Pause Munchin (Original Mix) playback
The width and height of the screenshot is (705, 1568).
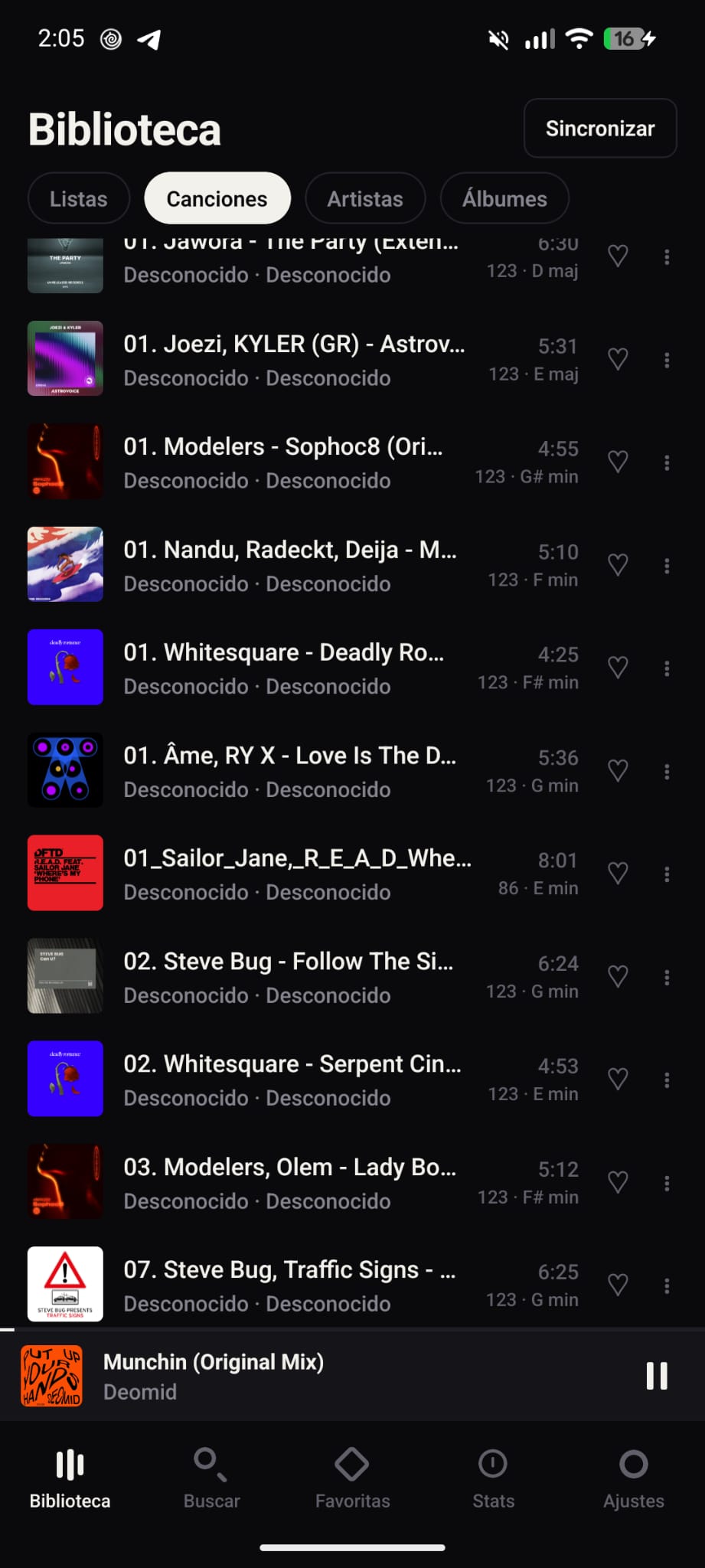coord(657,1376)
